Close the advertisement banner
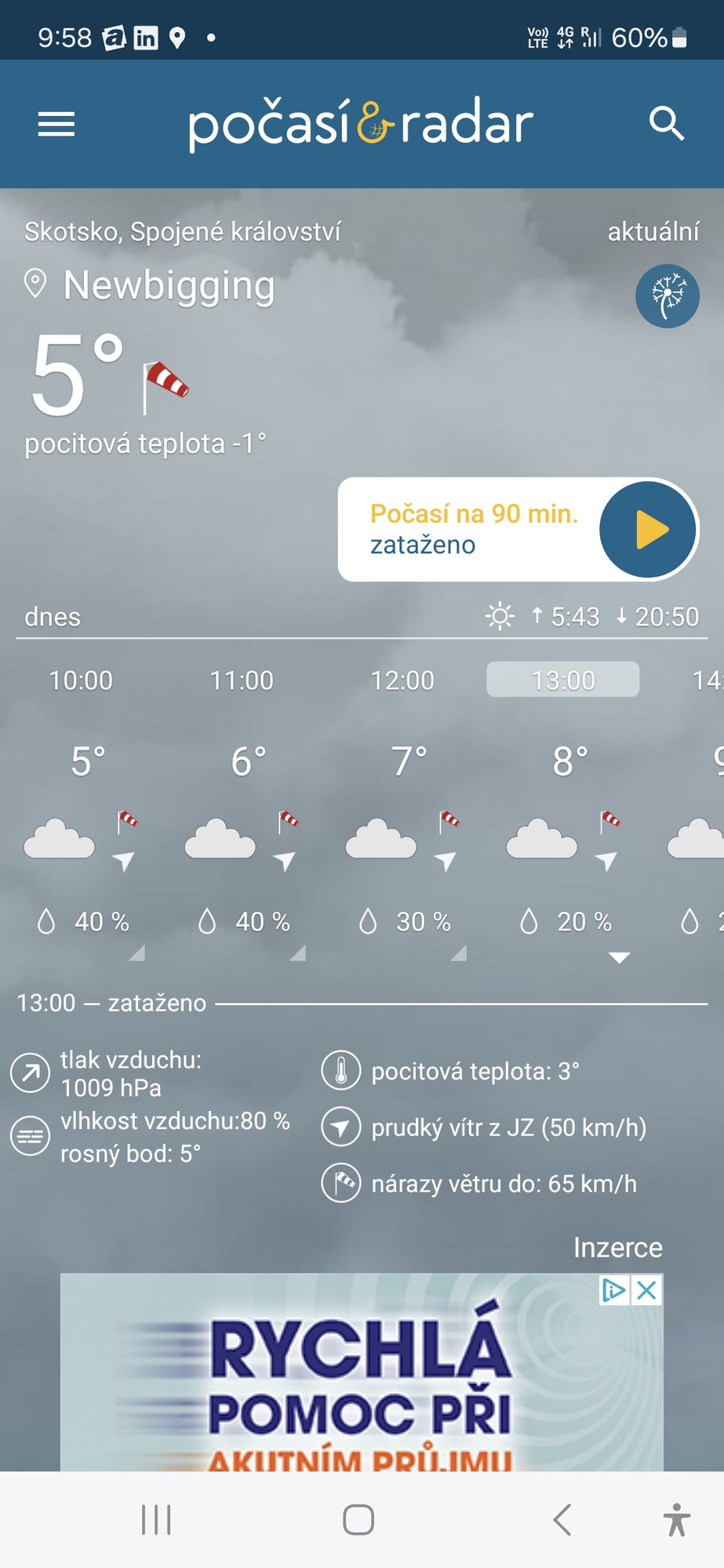 (647, 1290)
